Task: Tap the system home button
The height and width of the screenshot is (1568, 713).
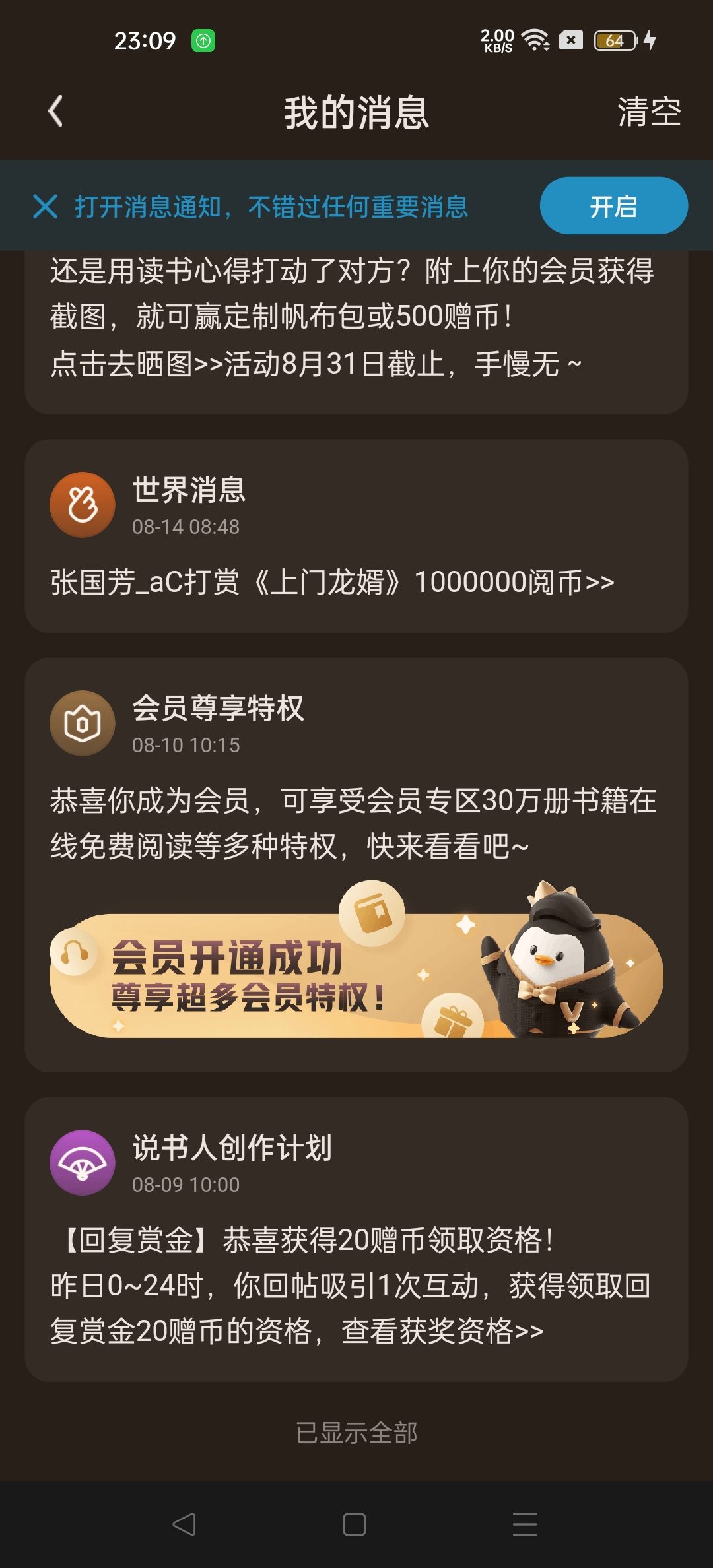Action: coord(355,1524)
